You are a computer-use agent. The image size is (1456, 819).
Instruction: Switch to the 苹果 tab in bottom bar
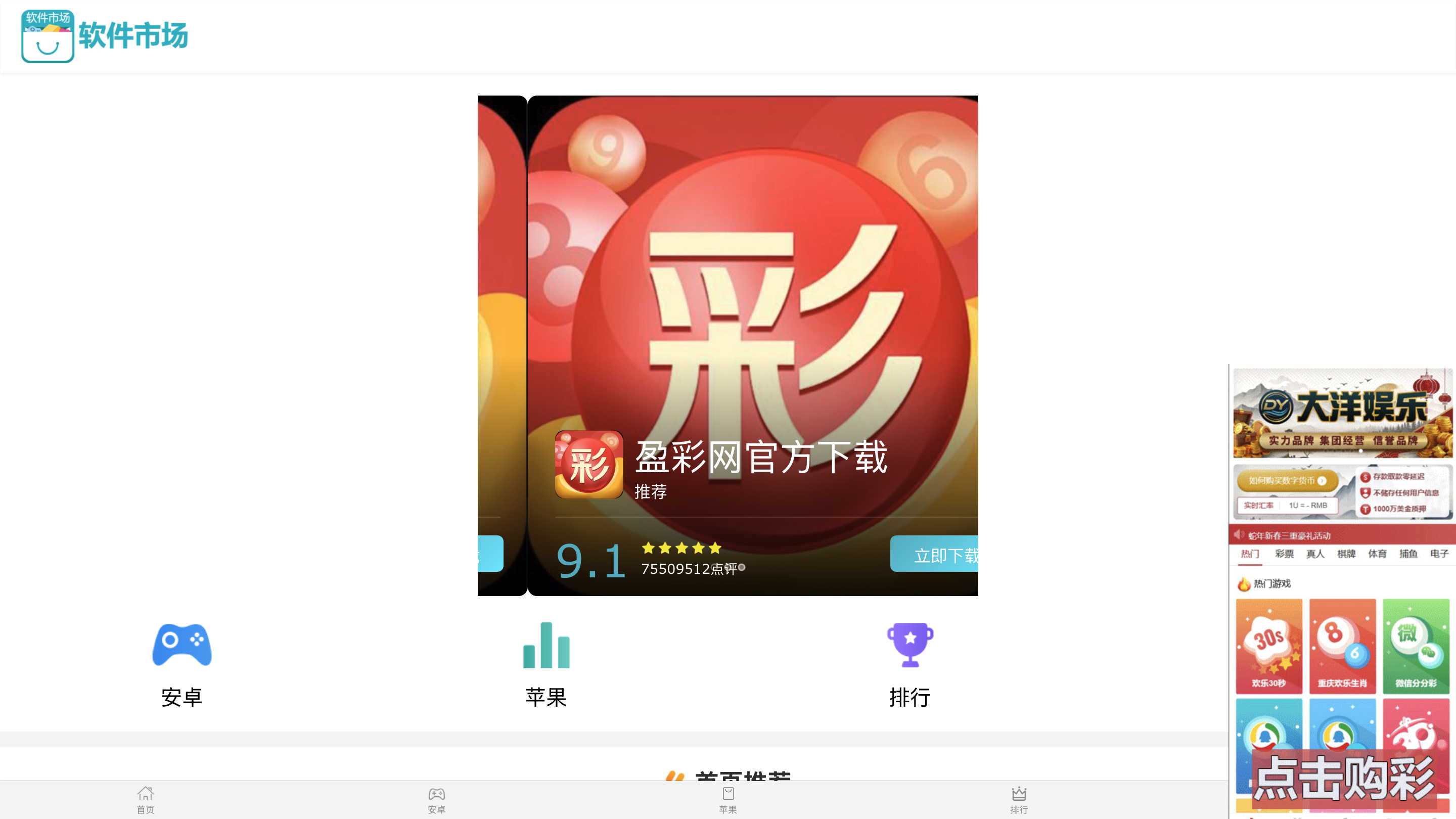click(728, 800)
